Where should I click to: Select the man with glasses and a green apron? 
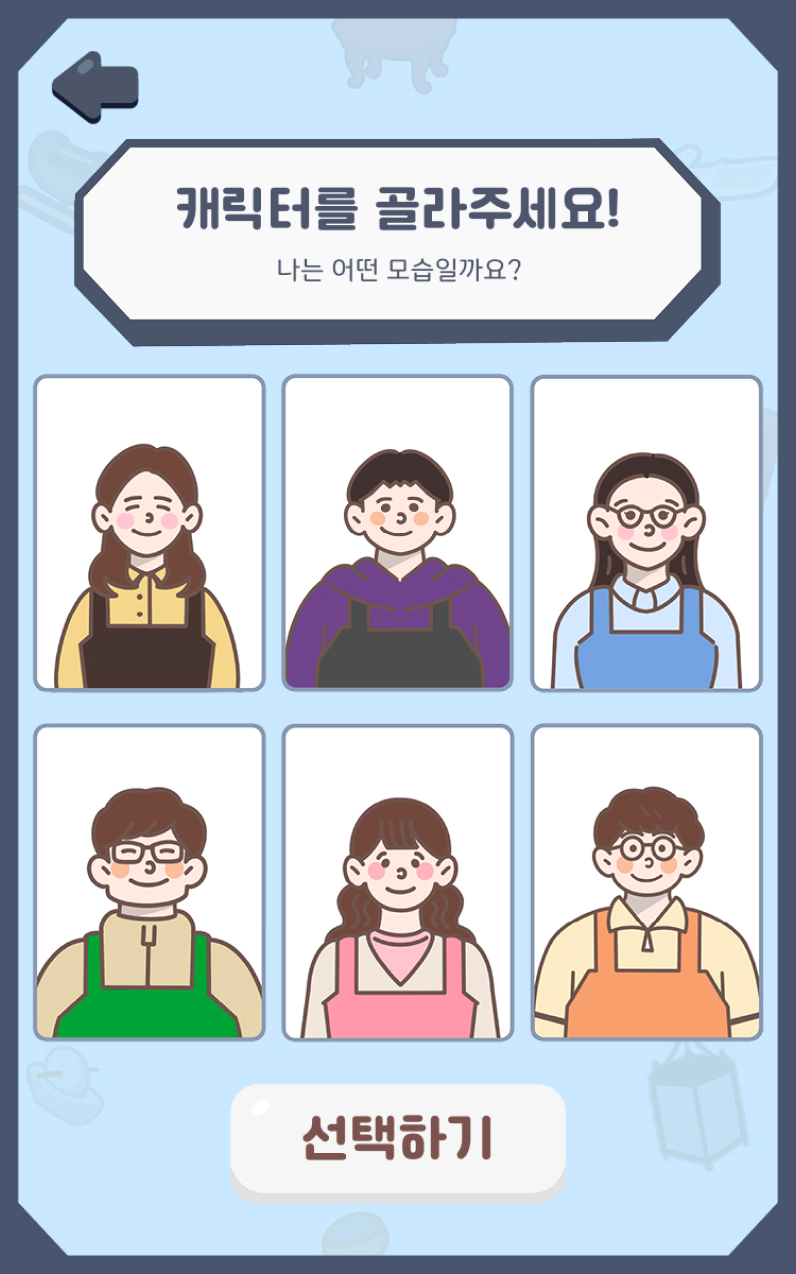pyautogui.click(x=149, y=882)
